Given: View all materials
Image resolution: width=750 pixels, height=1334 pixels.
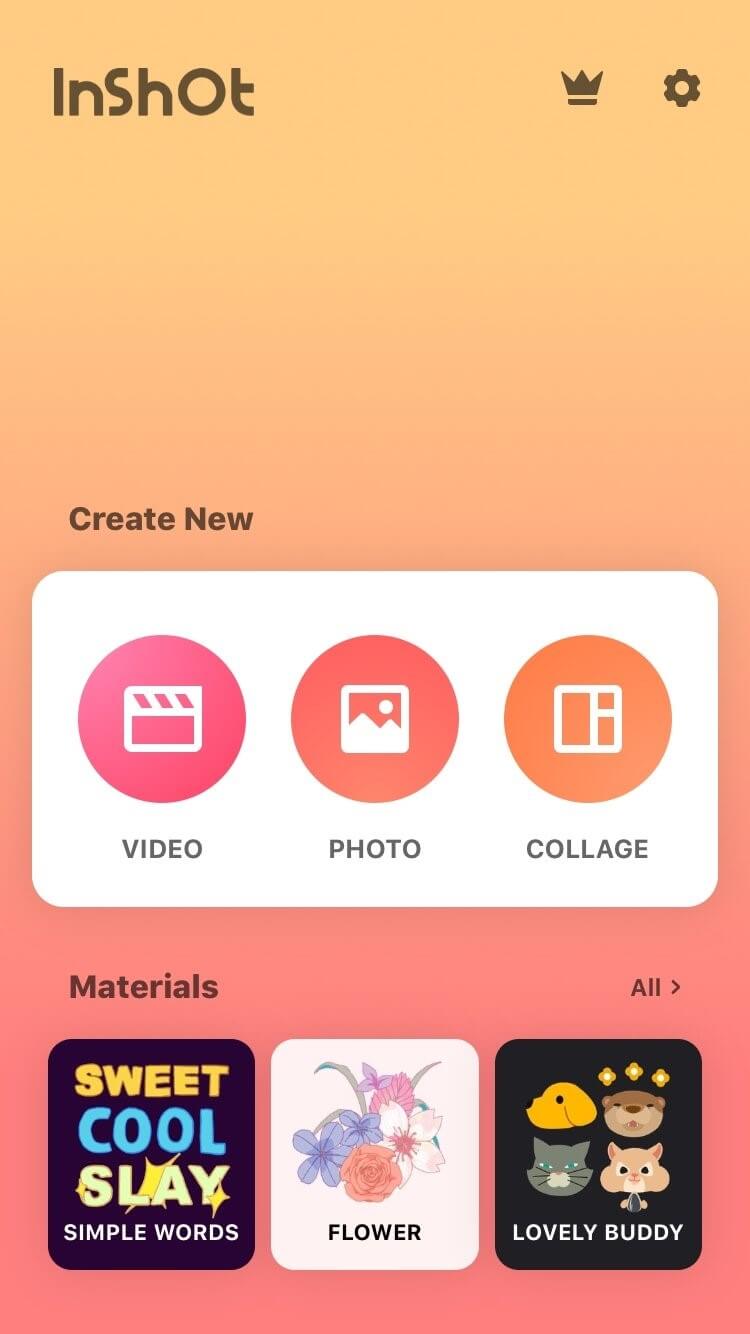Looking at the screenshot, I should click(x=655, y=987).
